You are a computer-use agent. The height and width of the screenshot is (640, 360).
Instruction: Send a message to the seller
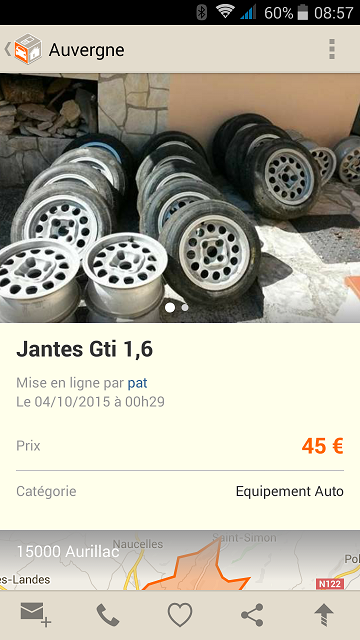(x=36, y=615)
